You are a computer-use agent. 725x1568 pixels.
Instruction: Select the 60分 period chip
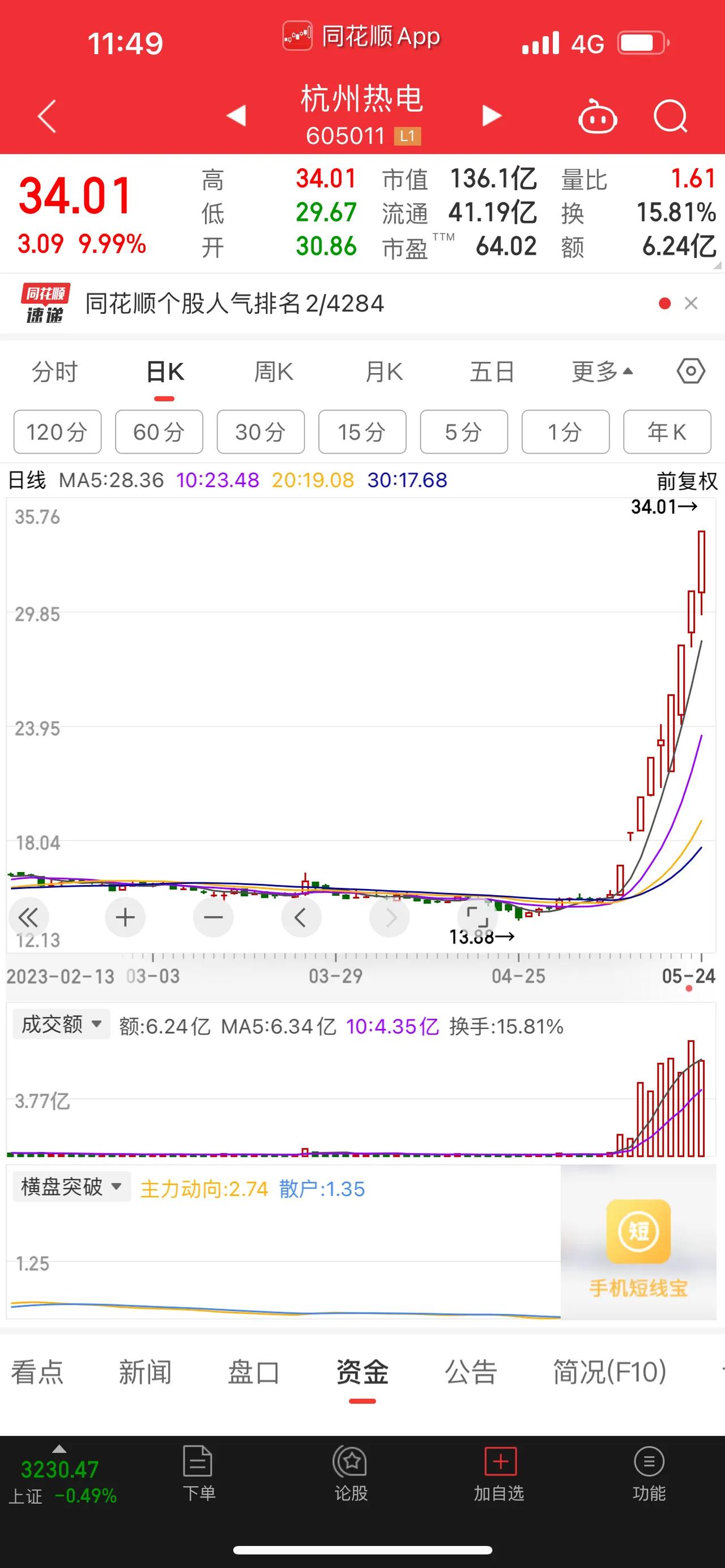coord(159,432)
